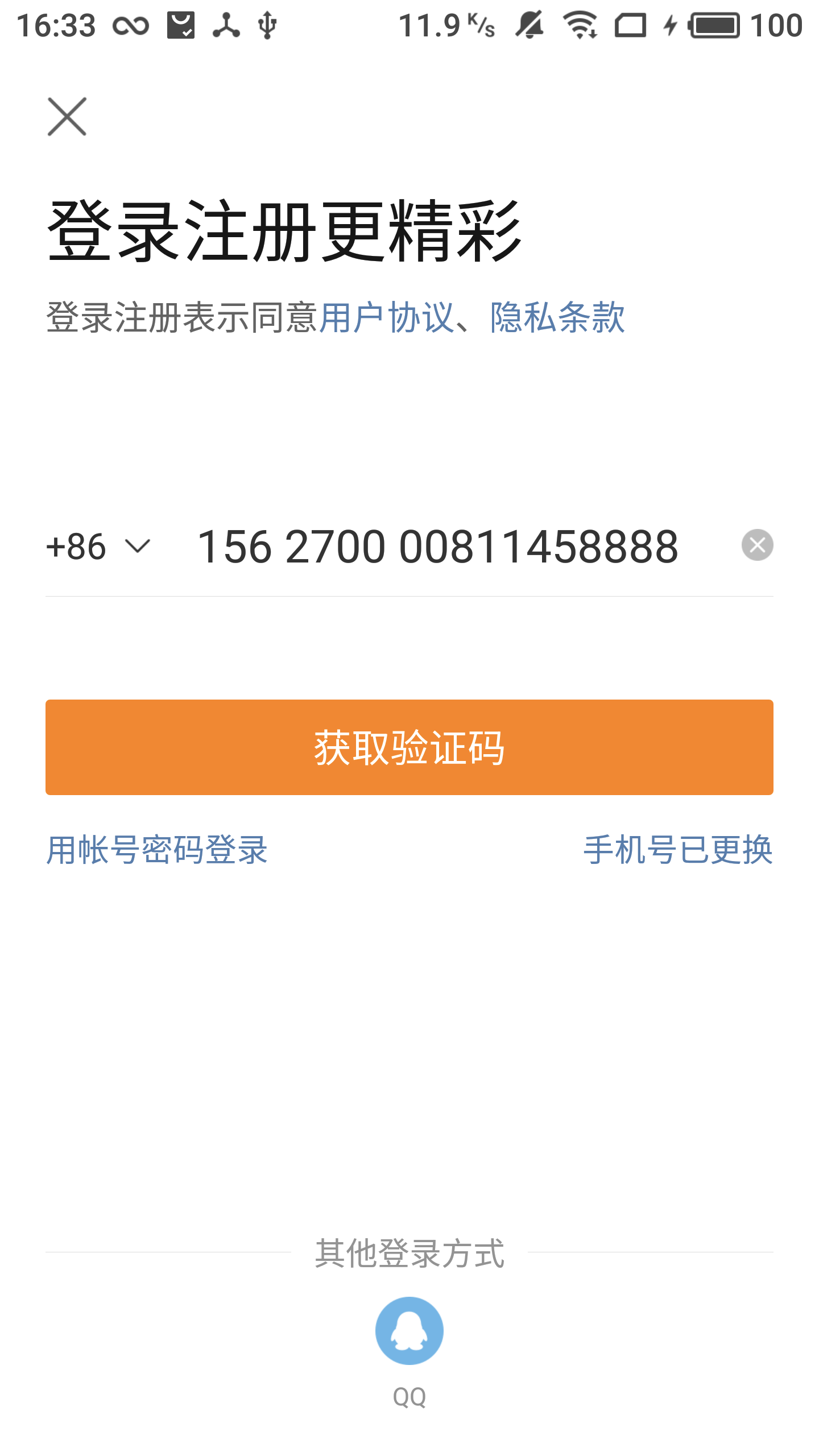The image size is (819, 1456).
Task: Dismiss the login page with the X
Action: coord(67,117)
